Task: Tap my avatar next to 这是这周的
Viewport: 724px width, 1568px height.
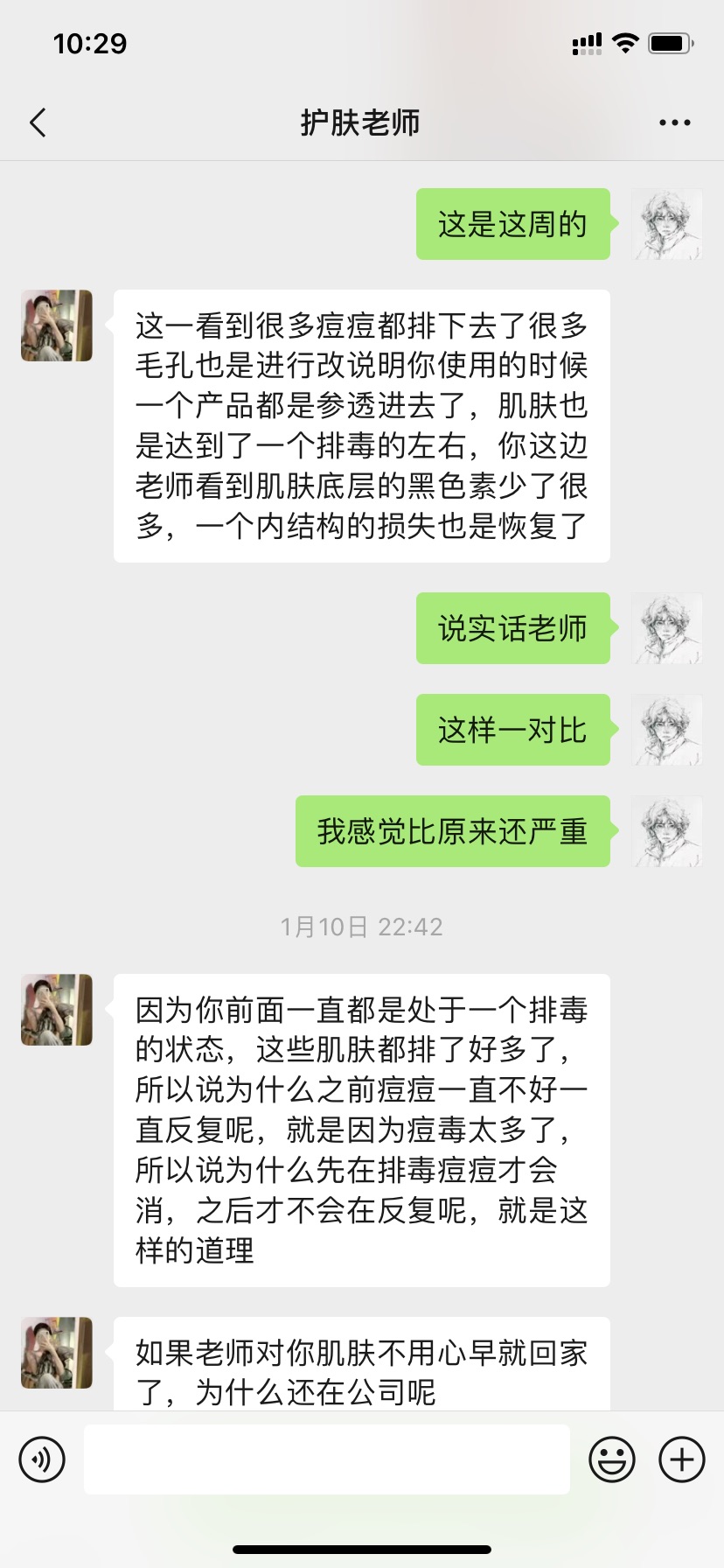Action: pos(667,224)
